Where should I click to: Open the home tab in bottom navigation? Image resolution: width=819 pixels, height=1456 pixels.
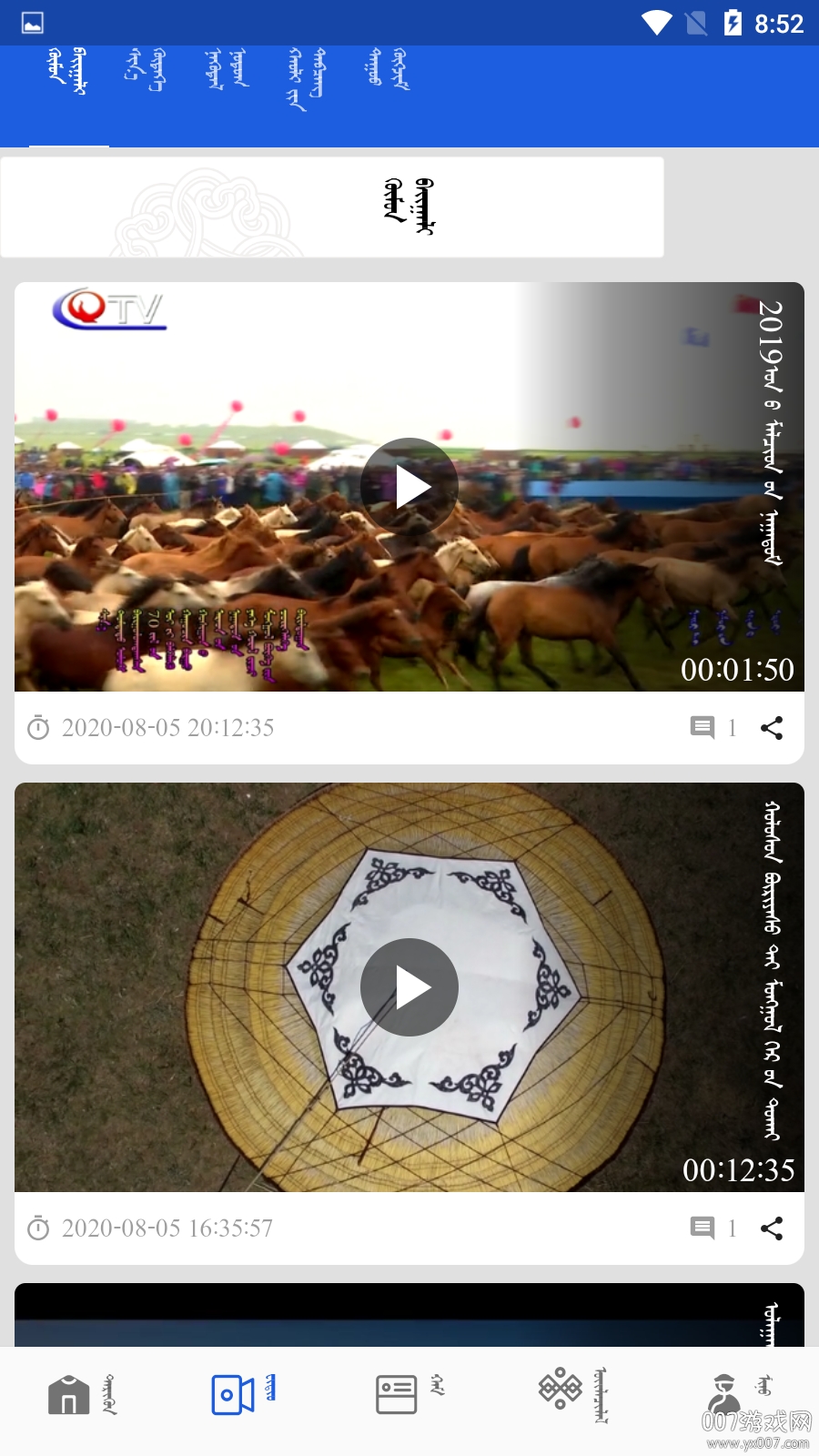tap(82, 1394)
